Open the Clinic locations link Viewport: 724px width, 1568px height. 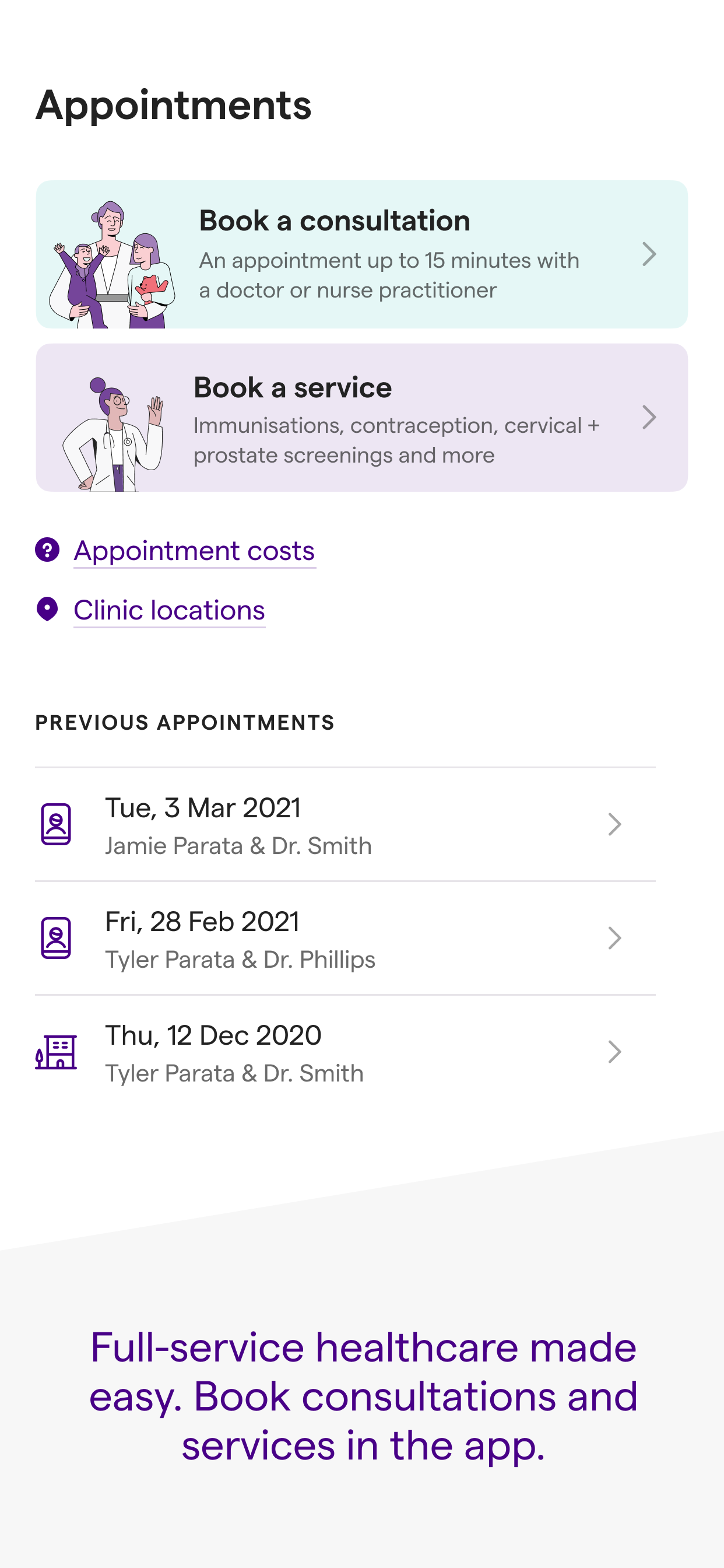point(169,610)
